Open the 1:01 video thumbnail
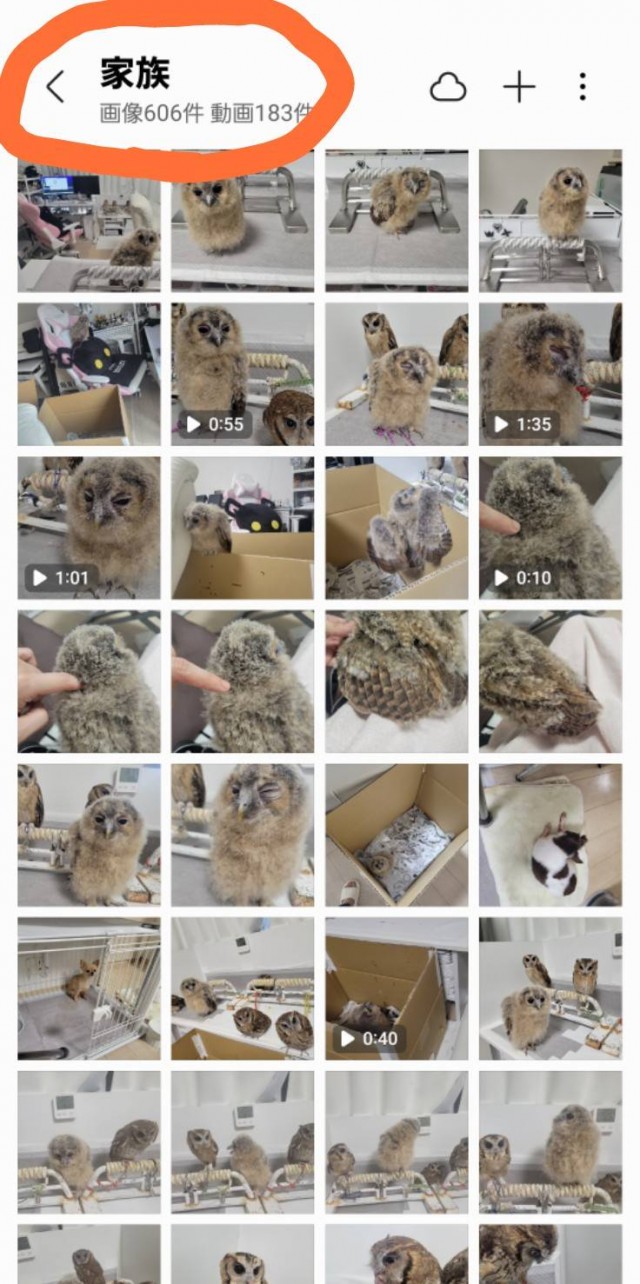 (89, 528)
